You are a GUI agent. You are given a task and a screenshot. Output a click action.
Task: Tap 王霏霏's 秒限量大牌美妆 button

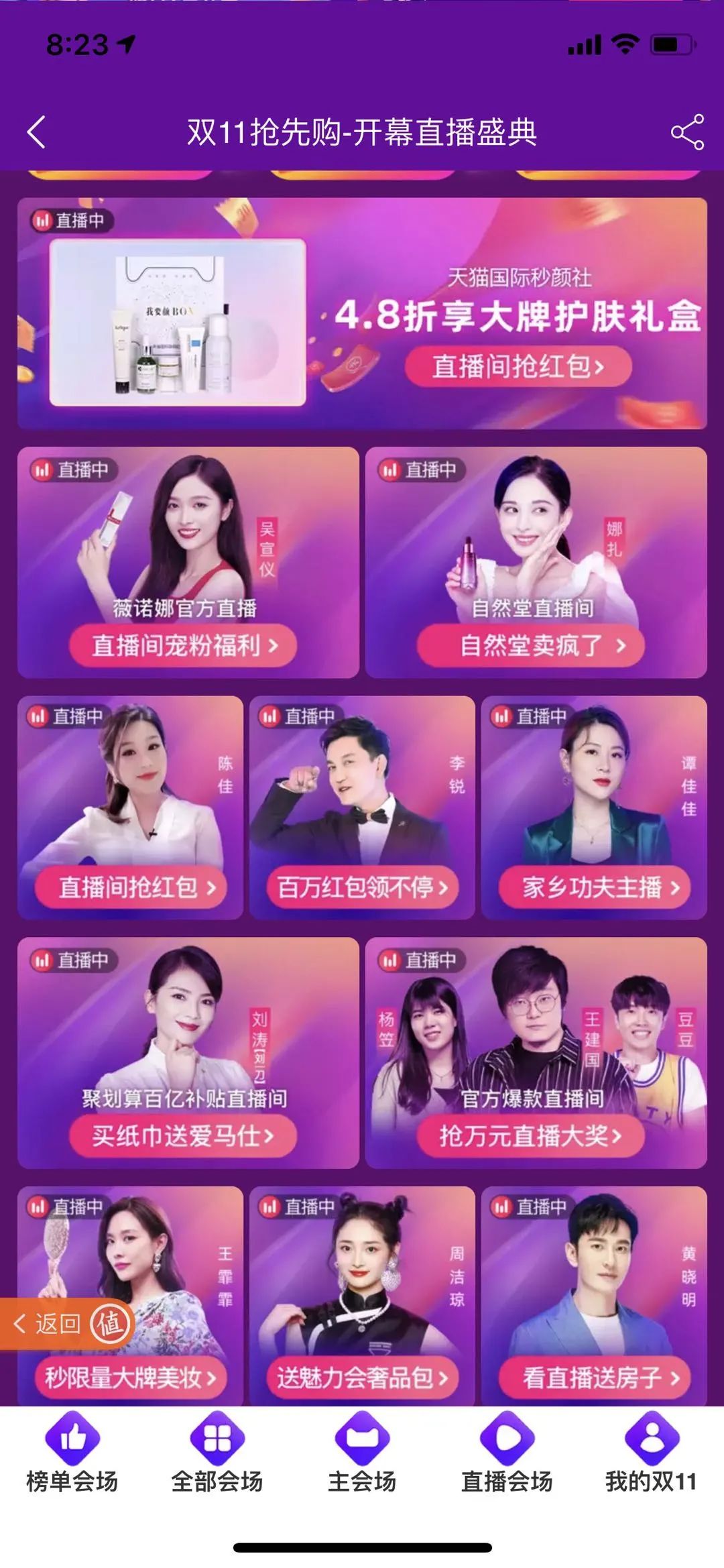point(130,1377)
